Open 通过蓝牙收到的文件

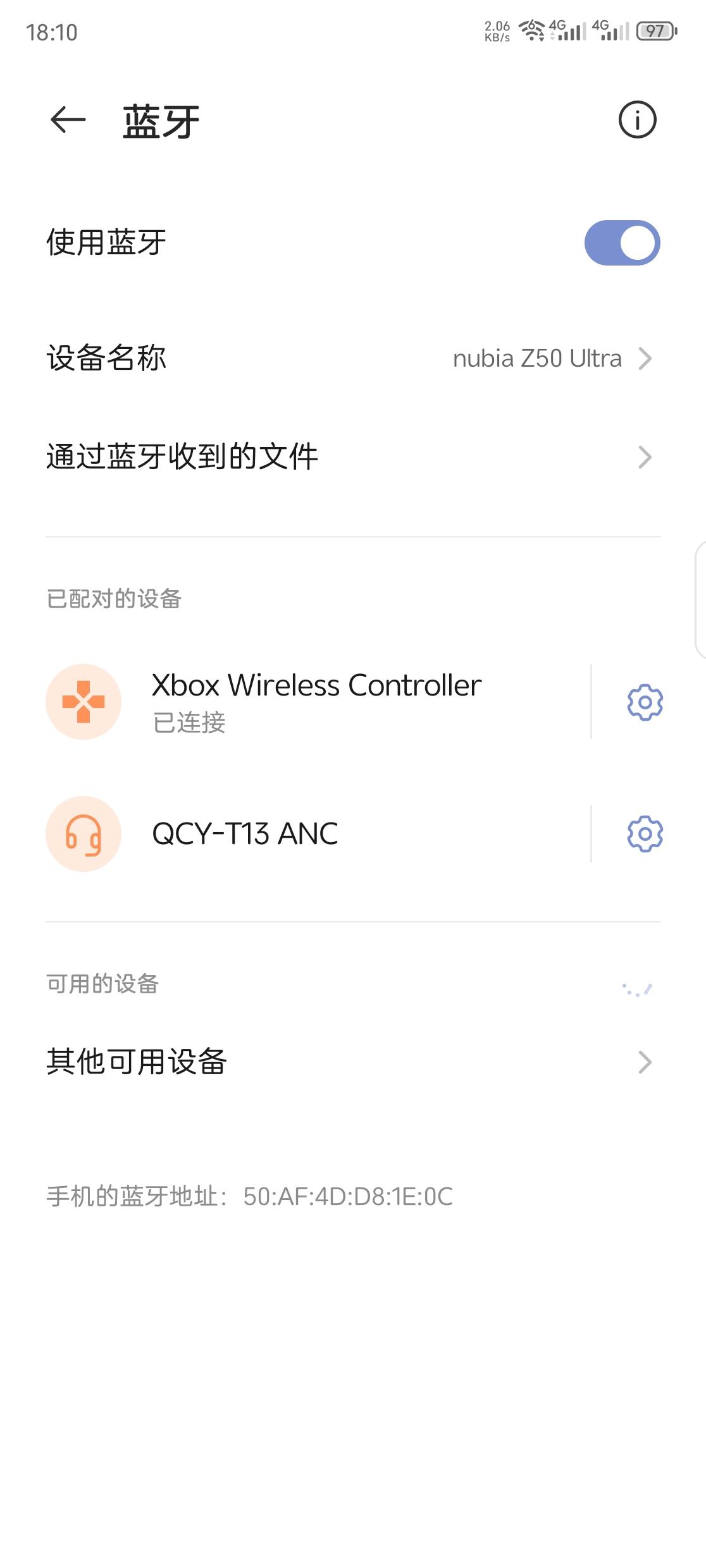coord(353,457)
